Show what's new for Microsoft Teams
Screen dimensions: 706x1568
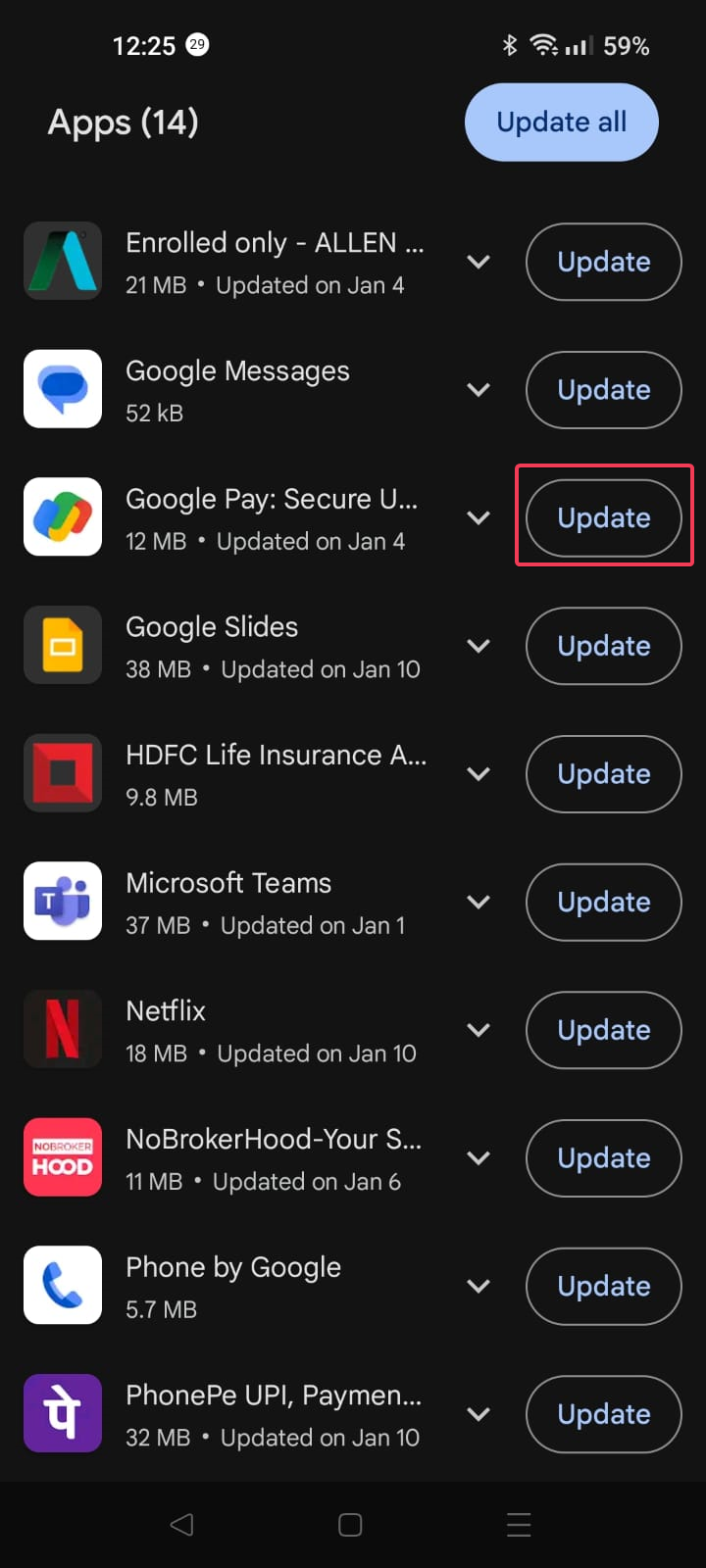[x=479, y=902]
